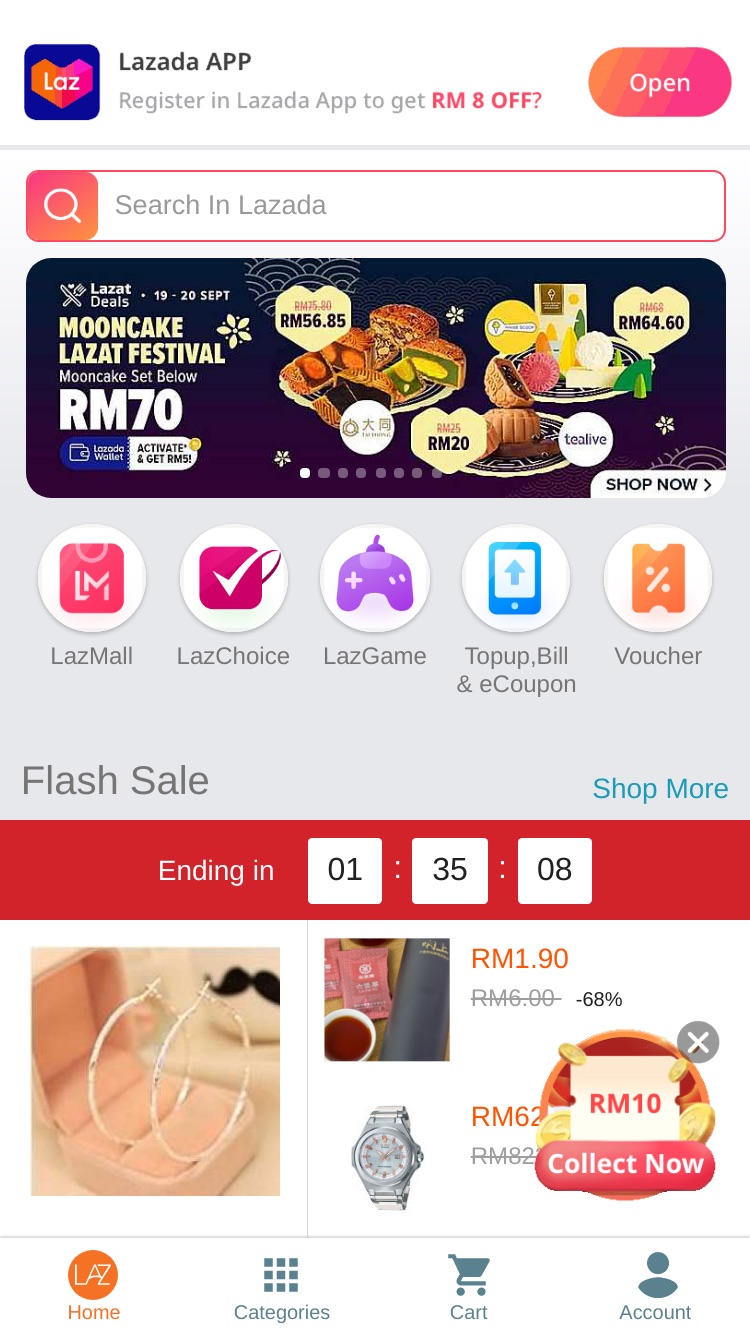Image resolution: width=750 pixels, height=1334 pixels.
Task: Open LazChoice
Action: 233,598
